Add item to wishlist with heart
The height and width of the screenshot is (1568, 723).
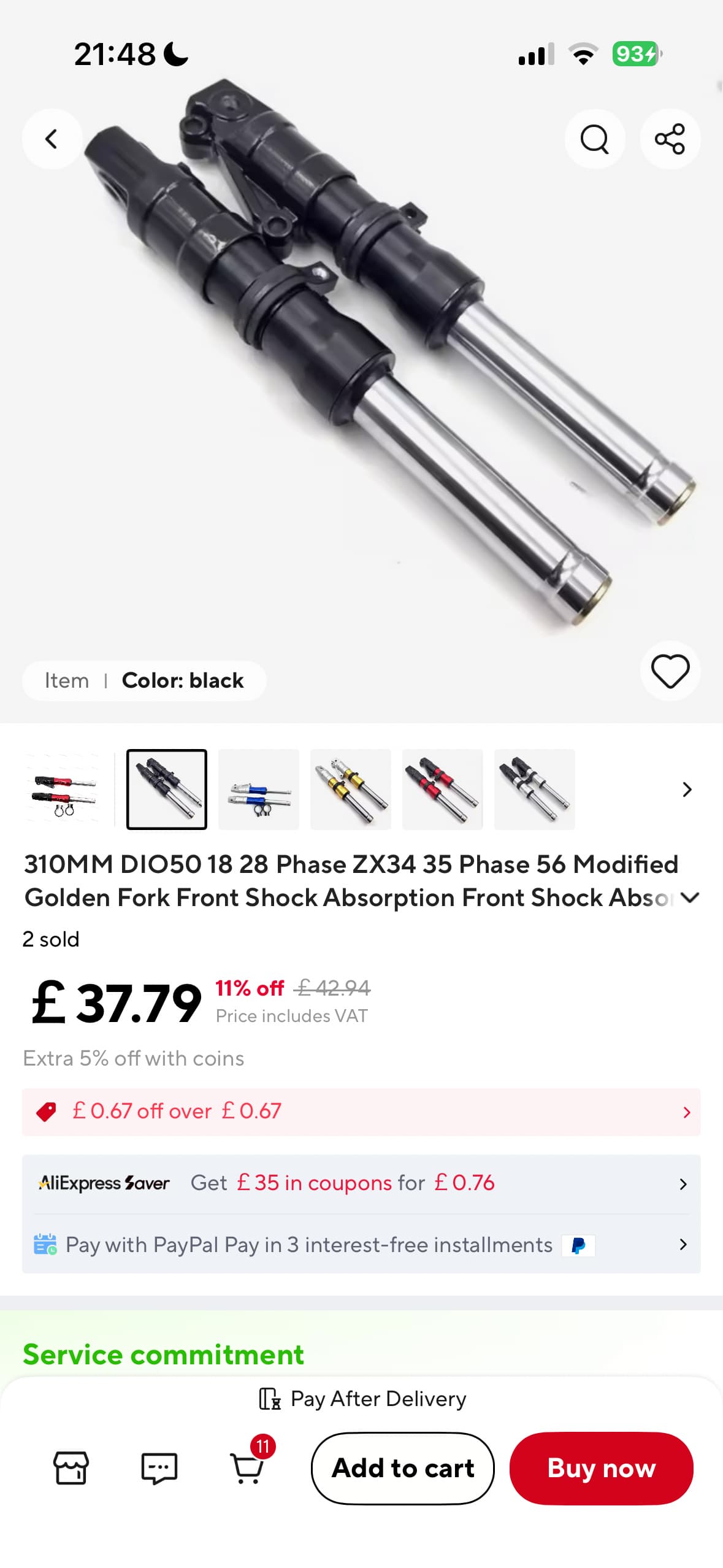(670, 671)
